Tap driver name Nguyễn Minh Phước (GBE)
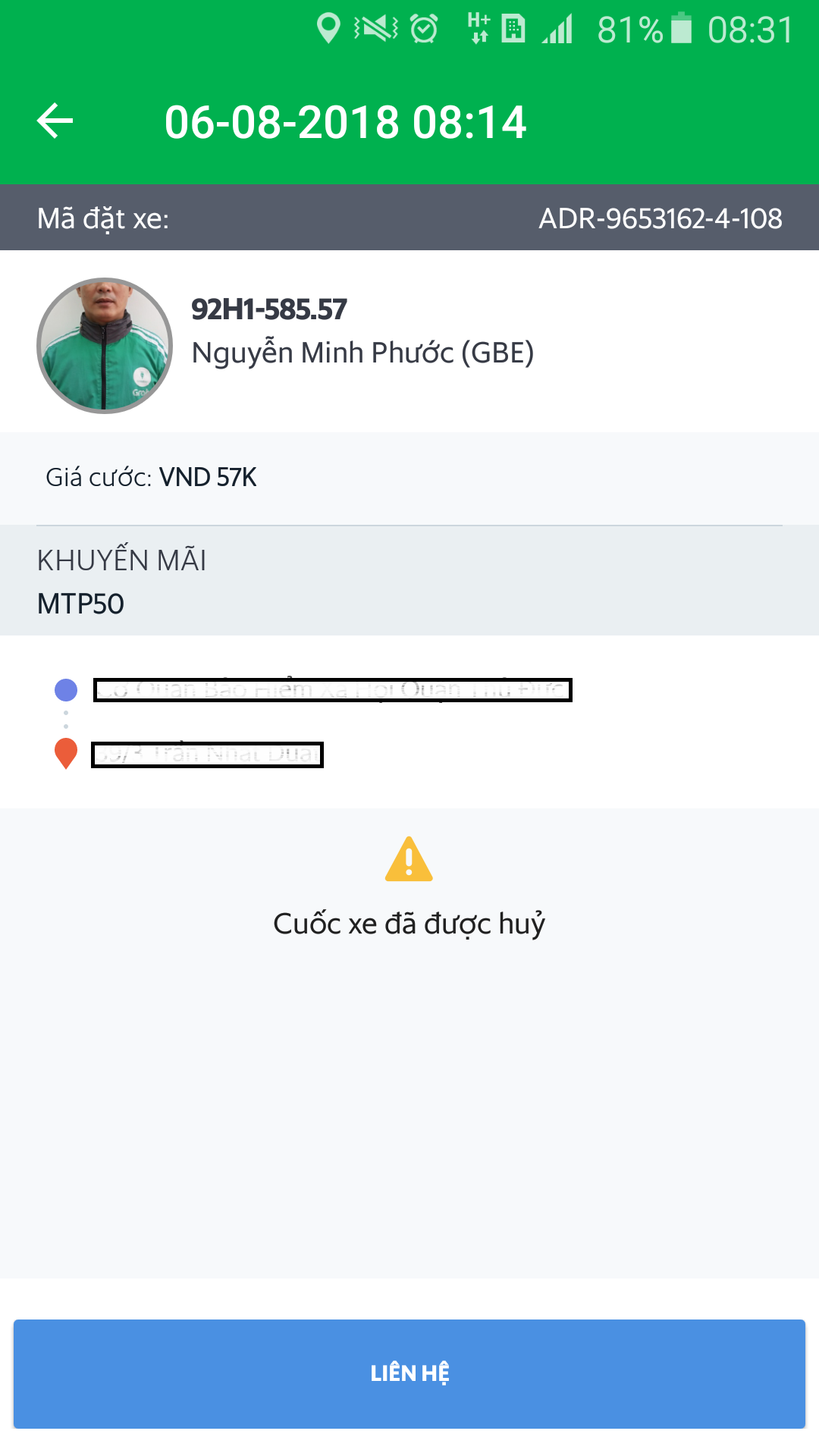819x1456 pixels. click(x=362, y=351)
